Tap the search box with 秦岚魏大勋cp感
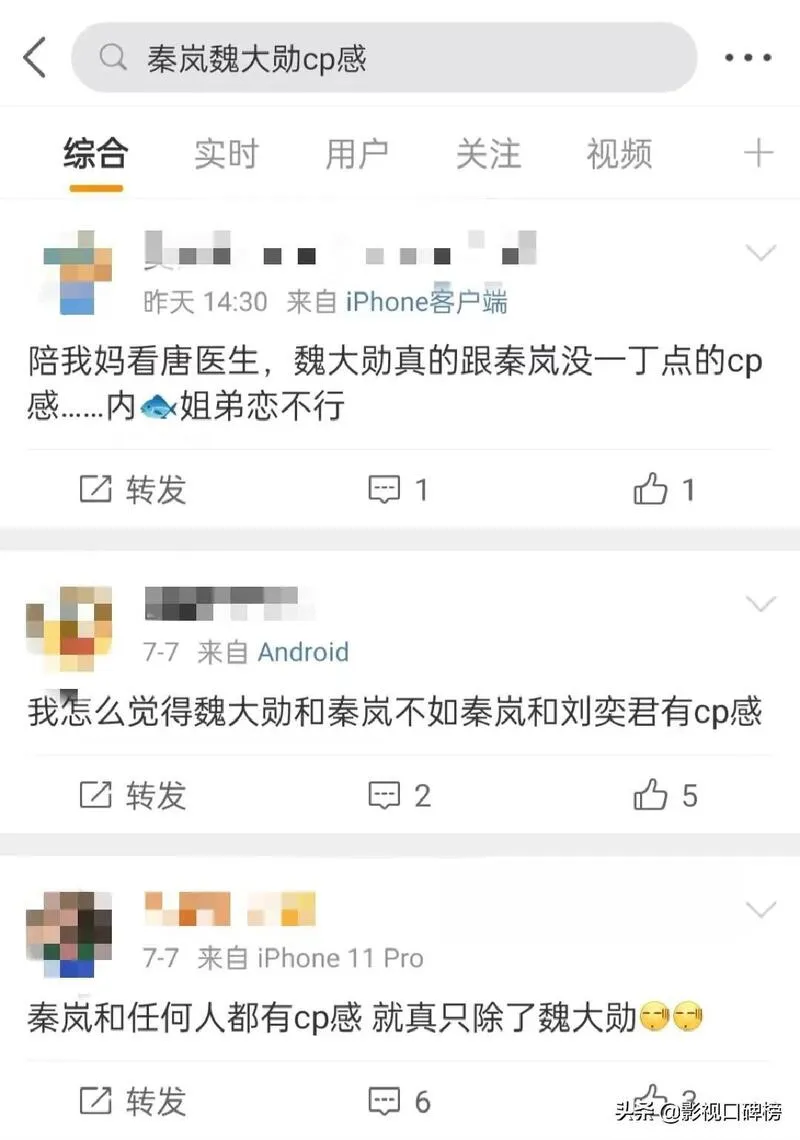Image resolution: width=800 pixels, height=1140 pixels. tap(385, 58)
